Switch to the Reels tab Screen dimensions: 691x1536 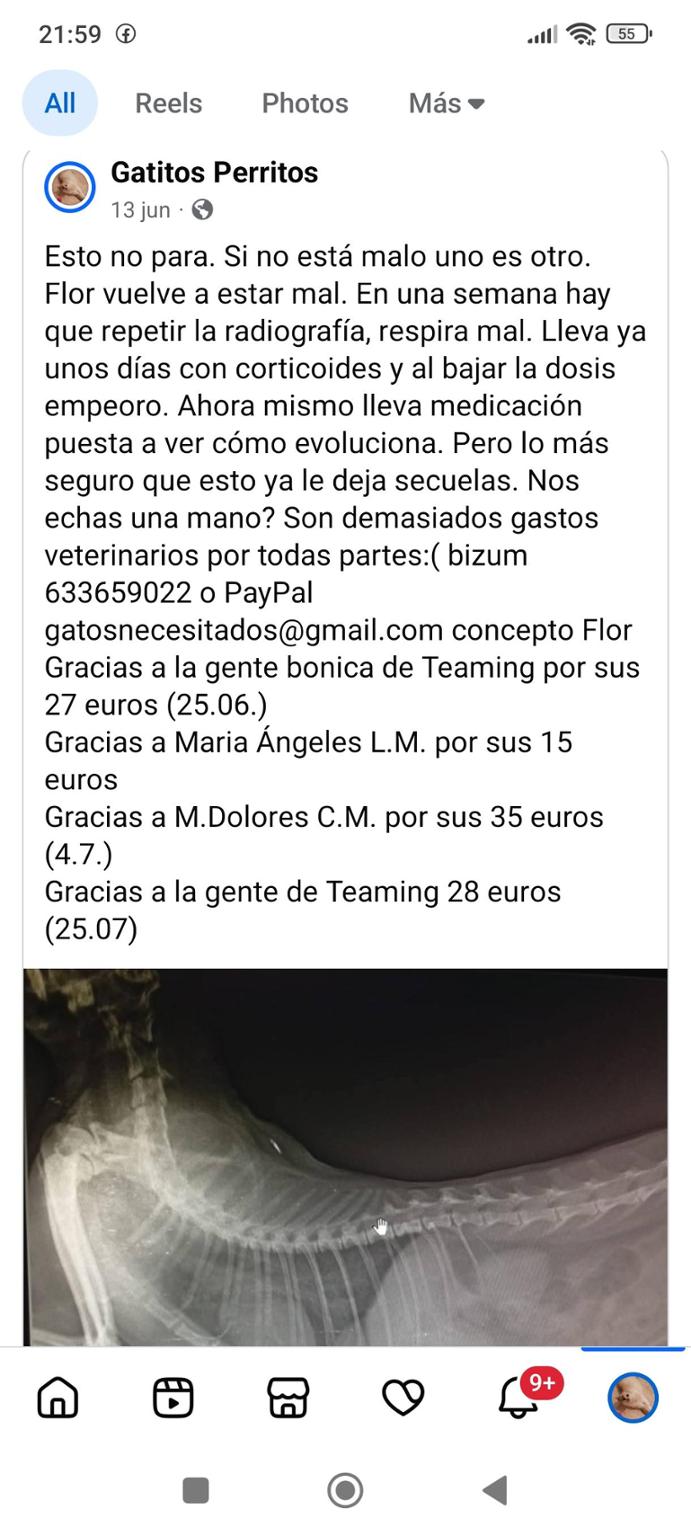(x=168, y=103)
